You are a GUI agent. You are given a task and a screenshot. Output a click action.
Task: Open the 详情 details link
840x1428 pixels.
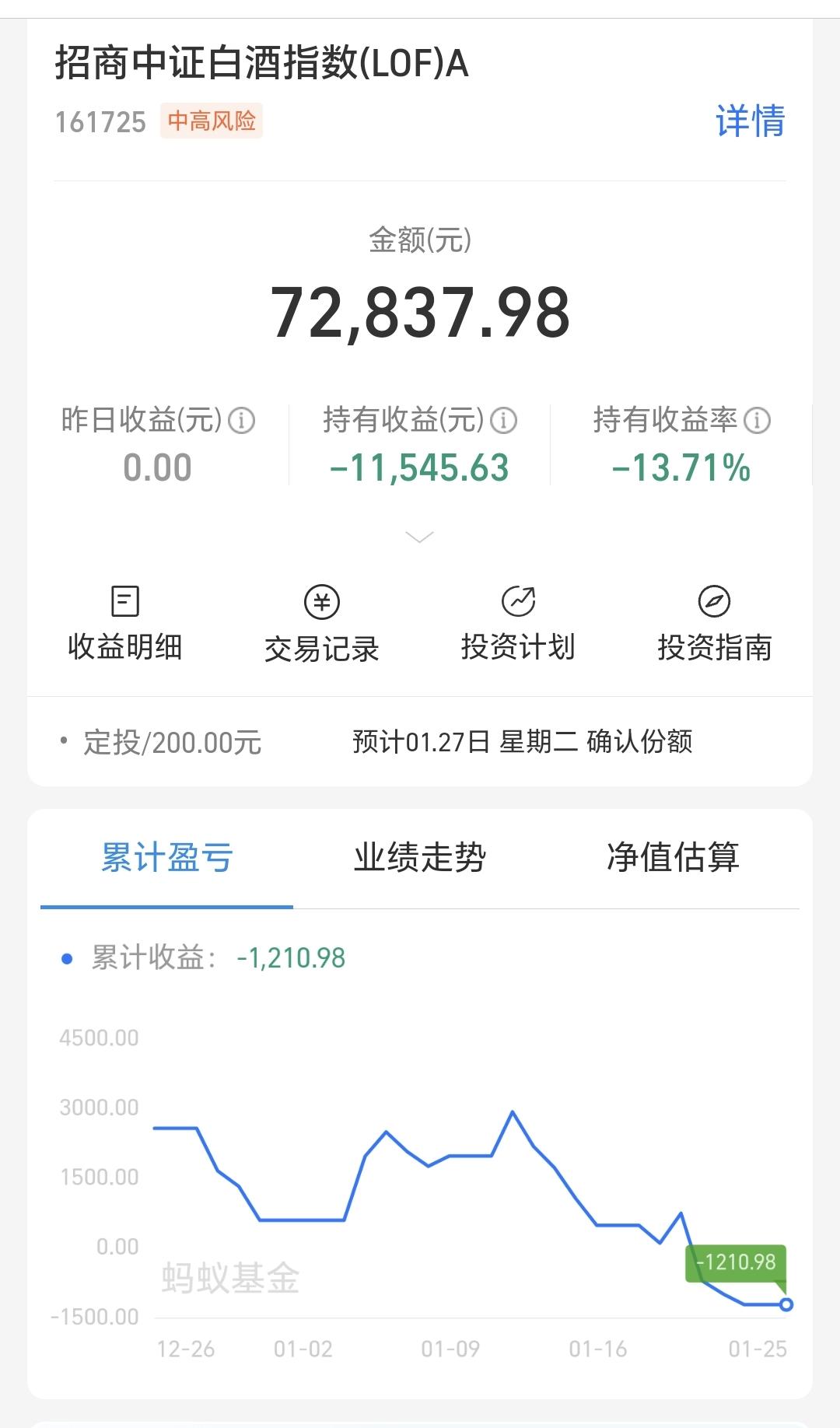coord(750,121)
